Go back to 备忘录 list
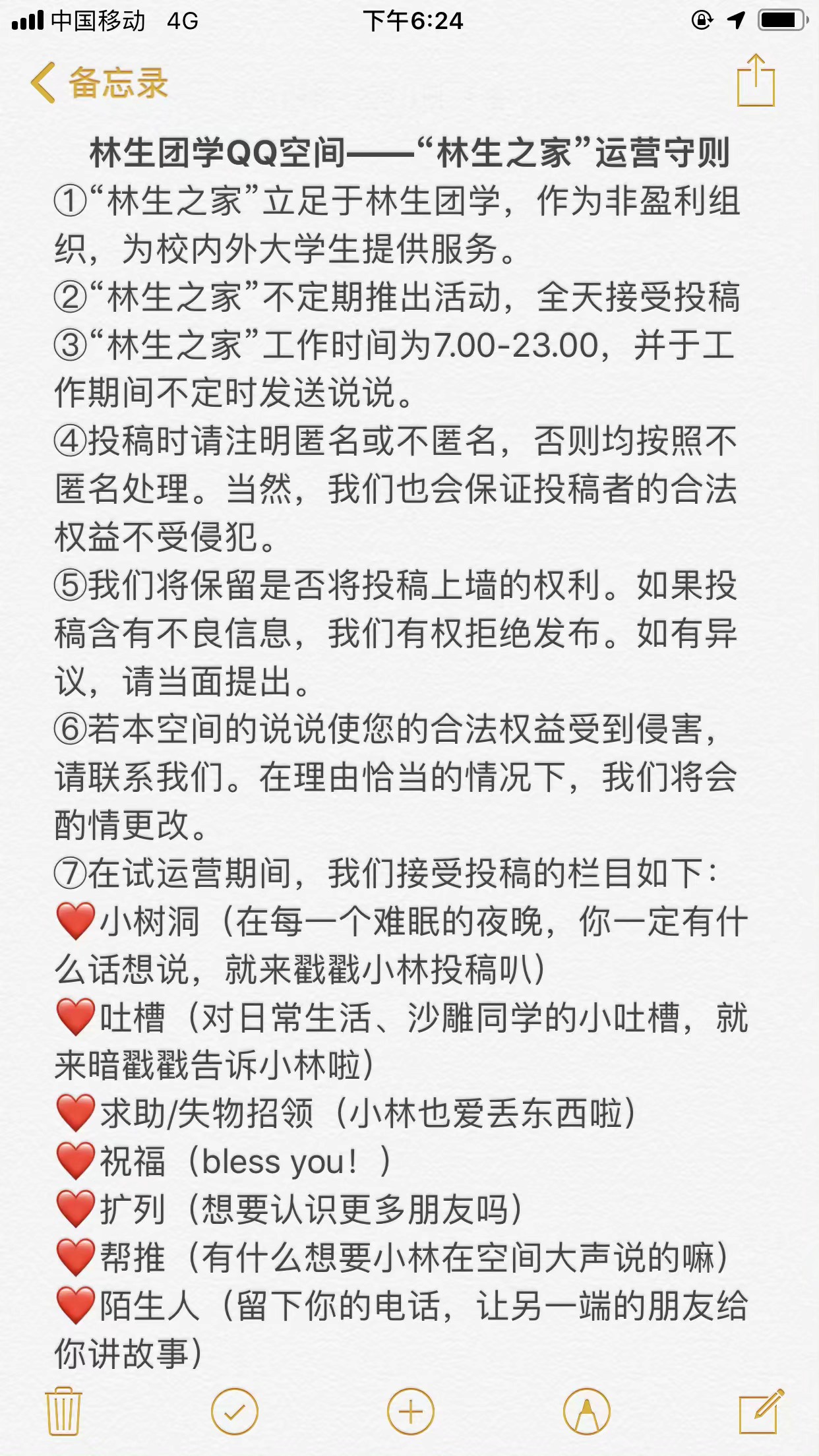Image resolution: width=819 pixels, height=1456 pixels. click(99, 83)
